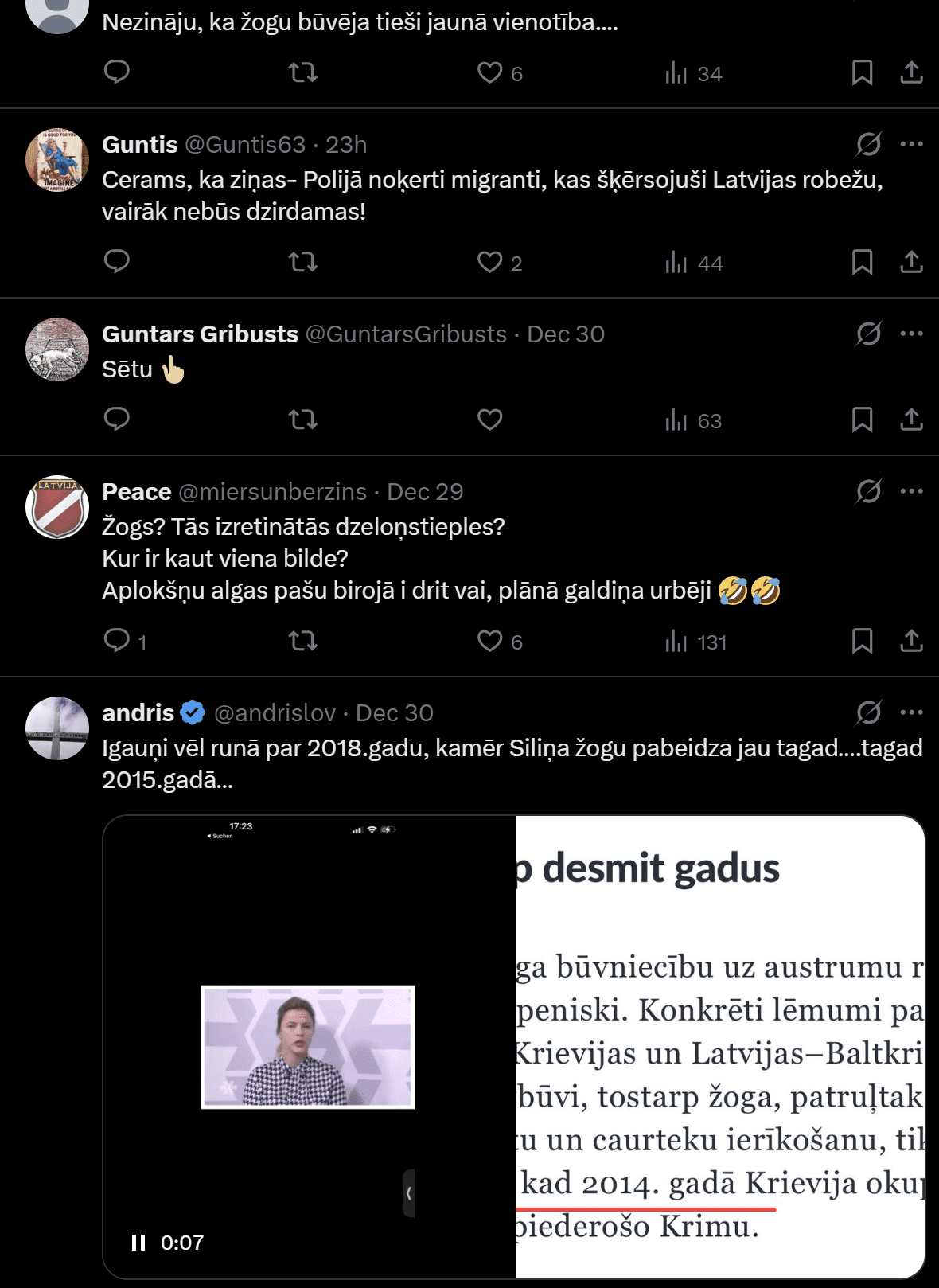Open overflow menu on Peace's post

point(911,491)
